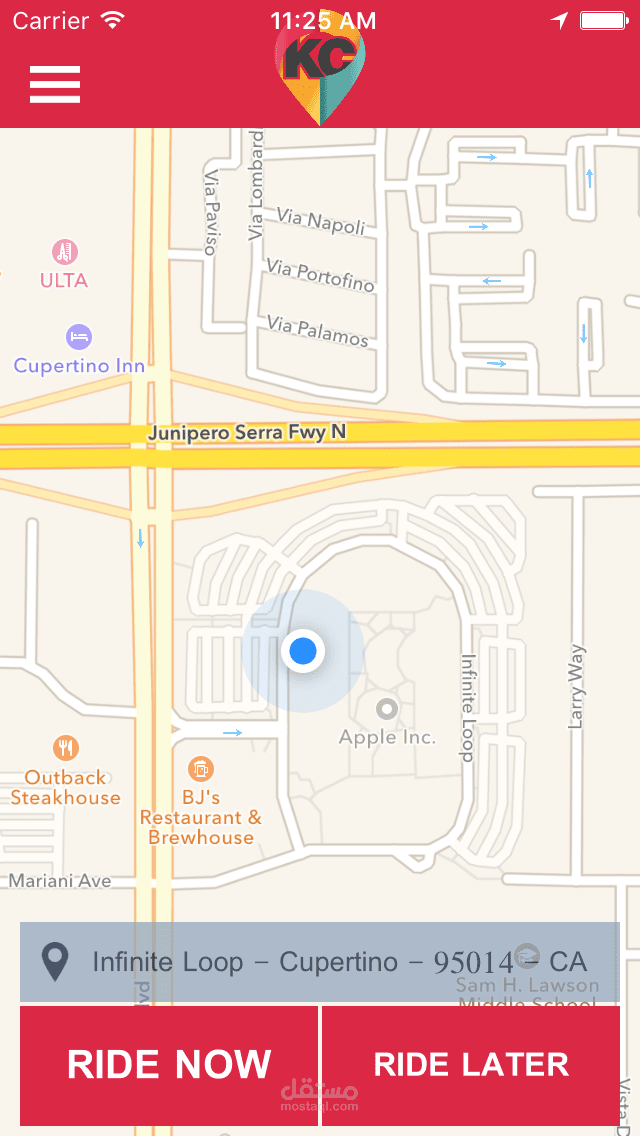The width and height of the screenshot is (640, 1136).
Task: Schedule a trip with RIDE LATER
Action: point(471,1065)
